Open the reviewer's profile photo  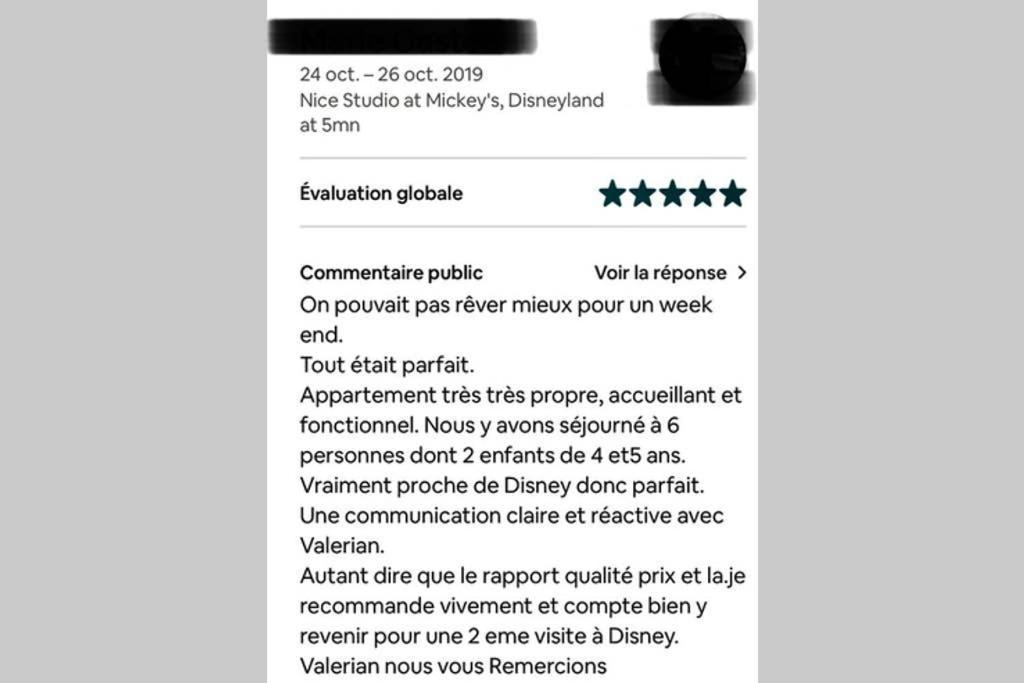700,57
